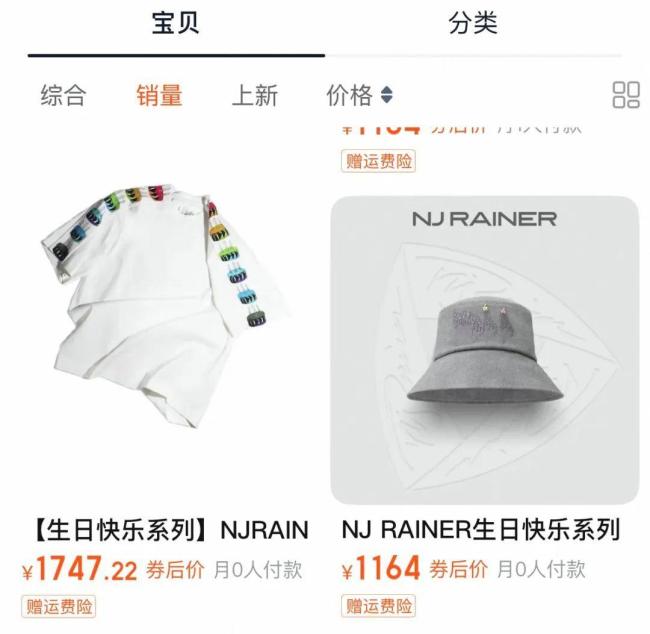650x634 pixels.
Task: Switch to the 宝贝 tab
Action: [176, 25]
